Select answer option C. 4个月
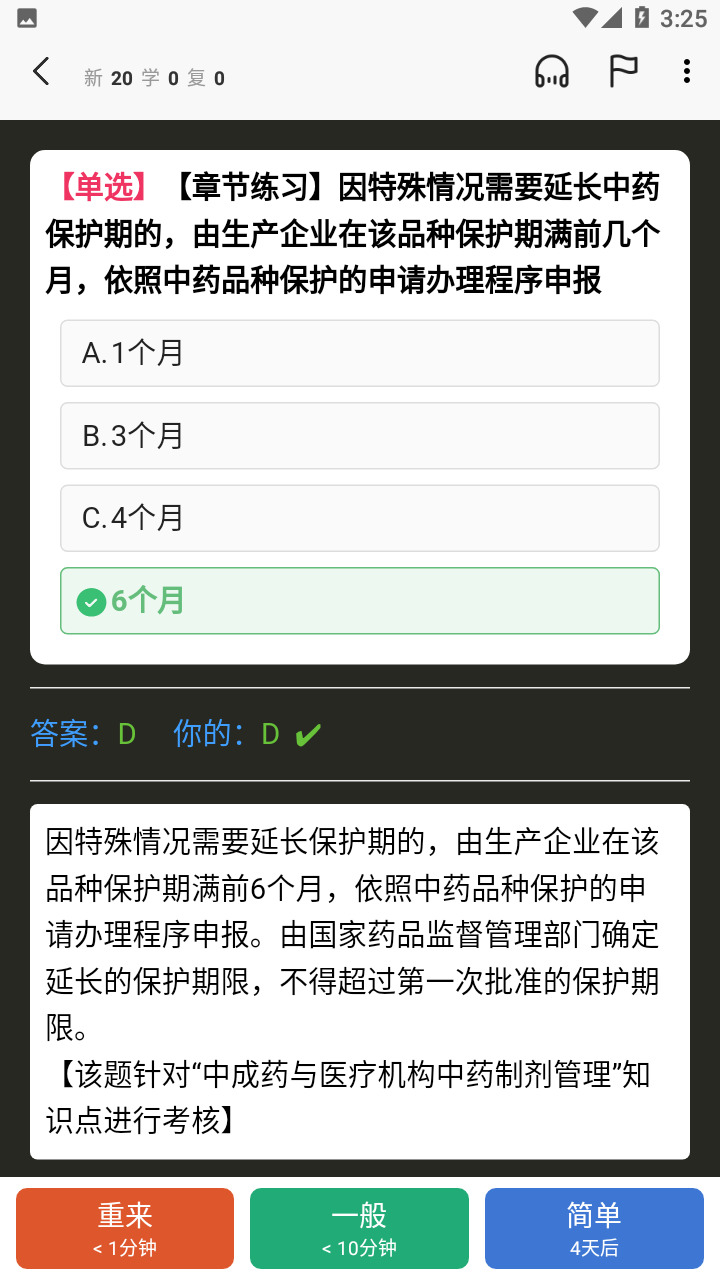 coord(360,518)
